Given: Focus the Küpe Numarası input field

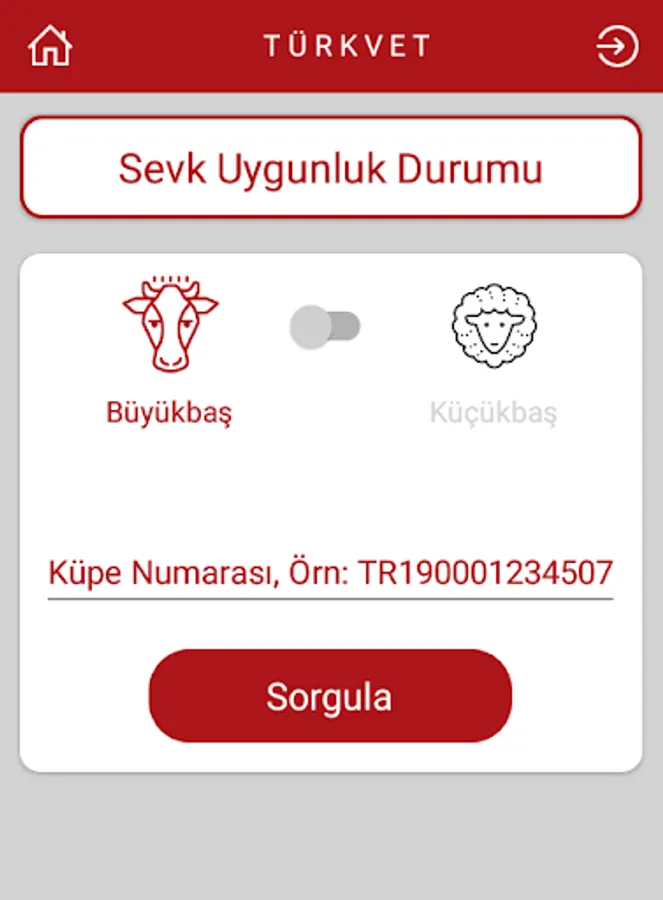Looking at the screenshot, I should (x=331, y=573).
